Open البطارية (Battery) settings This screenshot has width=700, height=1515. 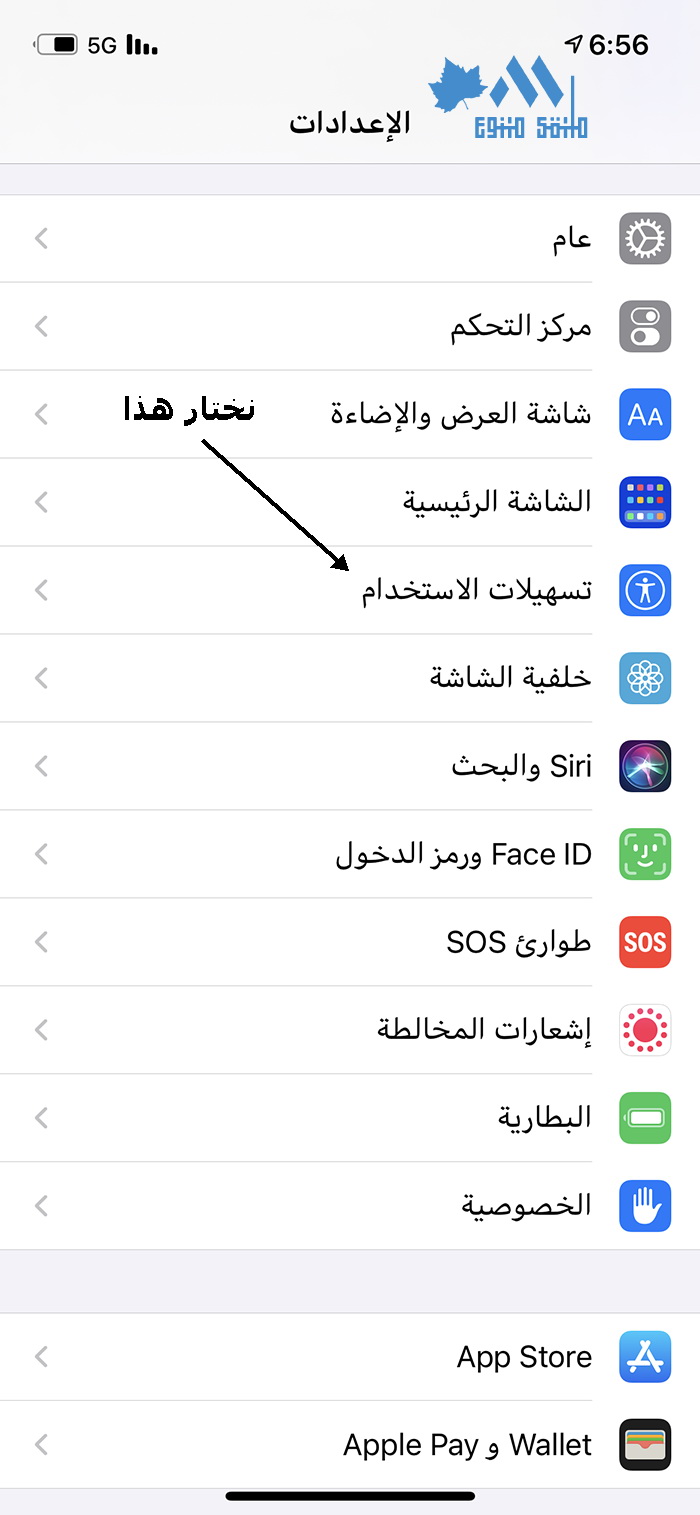click(350, 1118)
